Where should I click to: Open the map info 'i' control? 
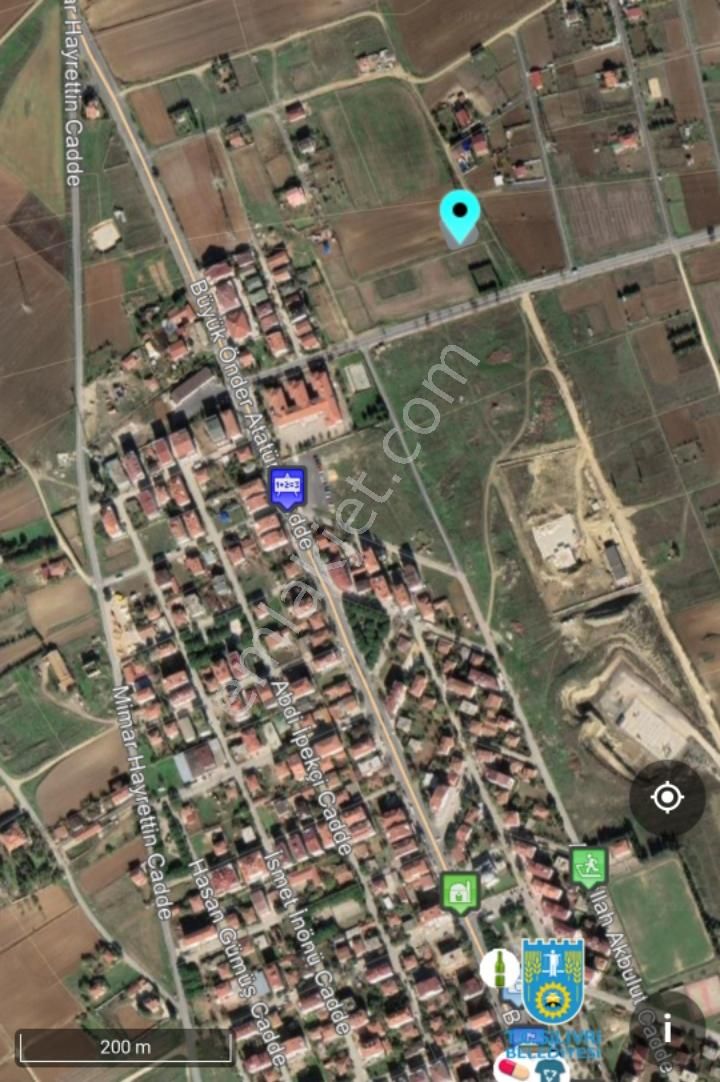click(x=667, y=1029)
